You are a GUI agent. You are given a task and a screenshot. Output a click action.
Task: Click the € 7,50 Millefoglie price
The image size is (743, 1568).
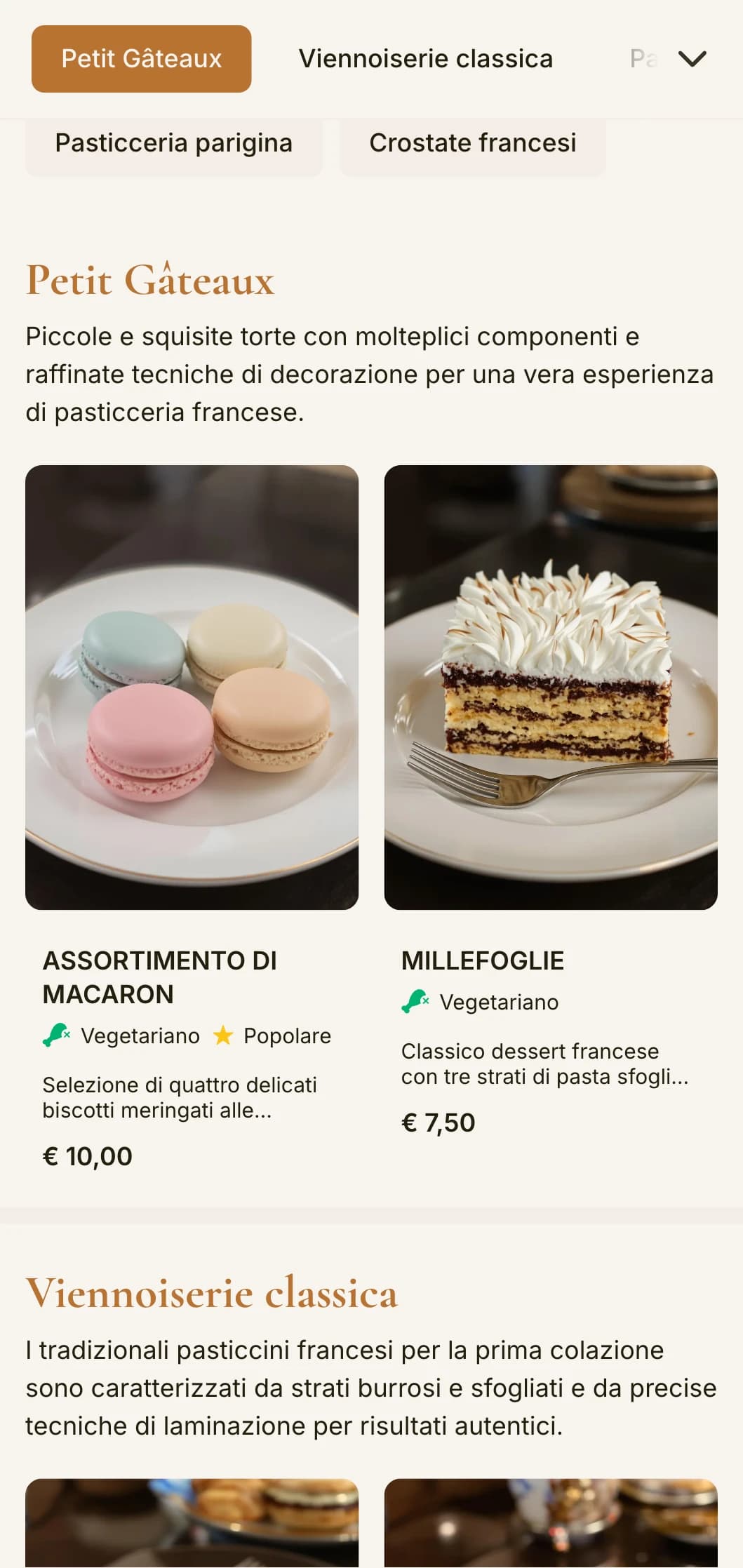coord(439,1123)
